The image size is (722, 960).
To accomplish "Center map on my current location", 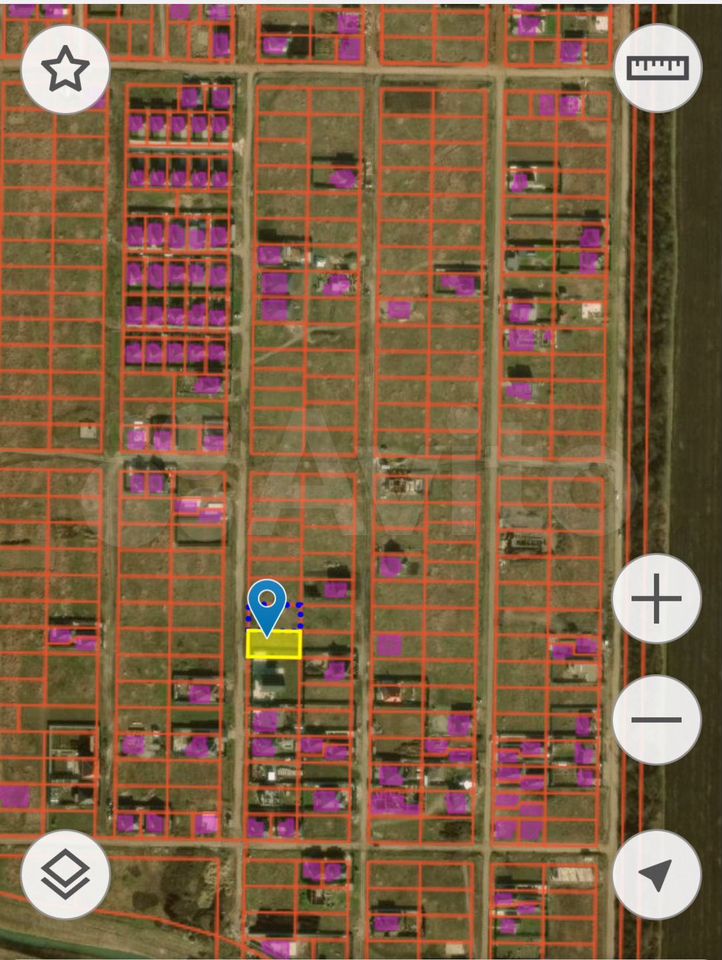I will click(656, 874).
